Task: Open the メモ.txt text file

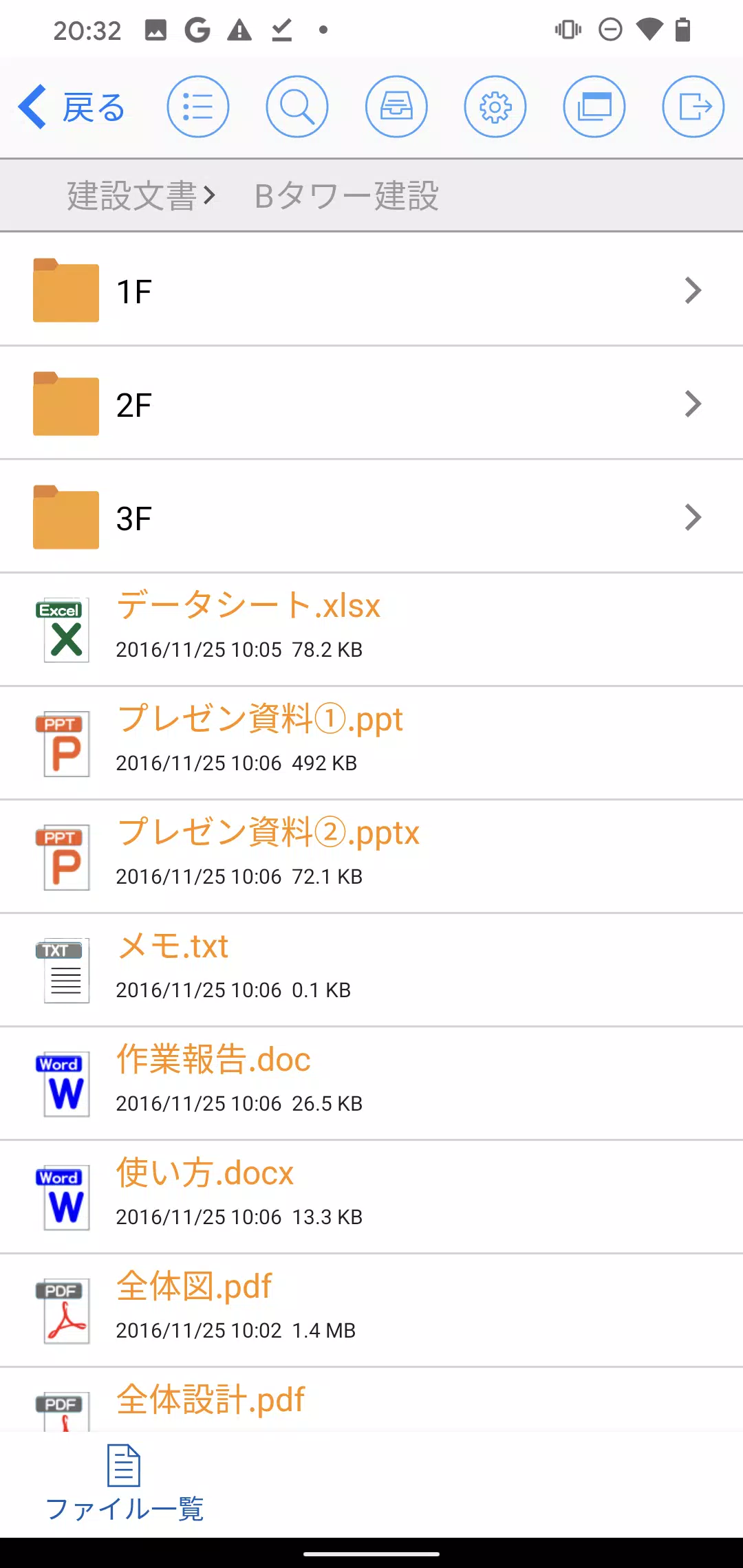Action: pyautogui.click(x=371, y=970)
